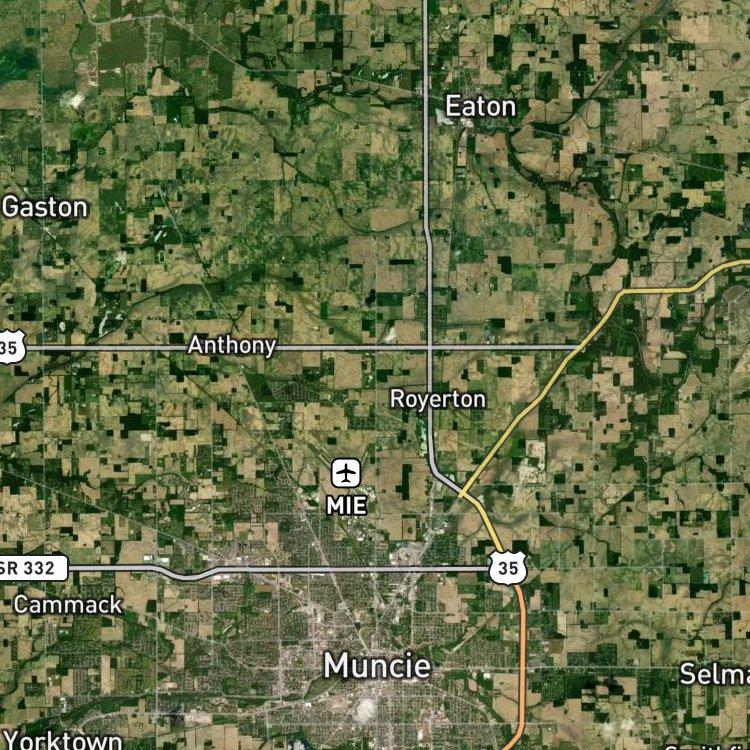Screen dimensions: 750x750
Task: Select the MIE airport marker
Action: (x=346, y=473)
